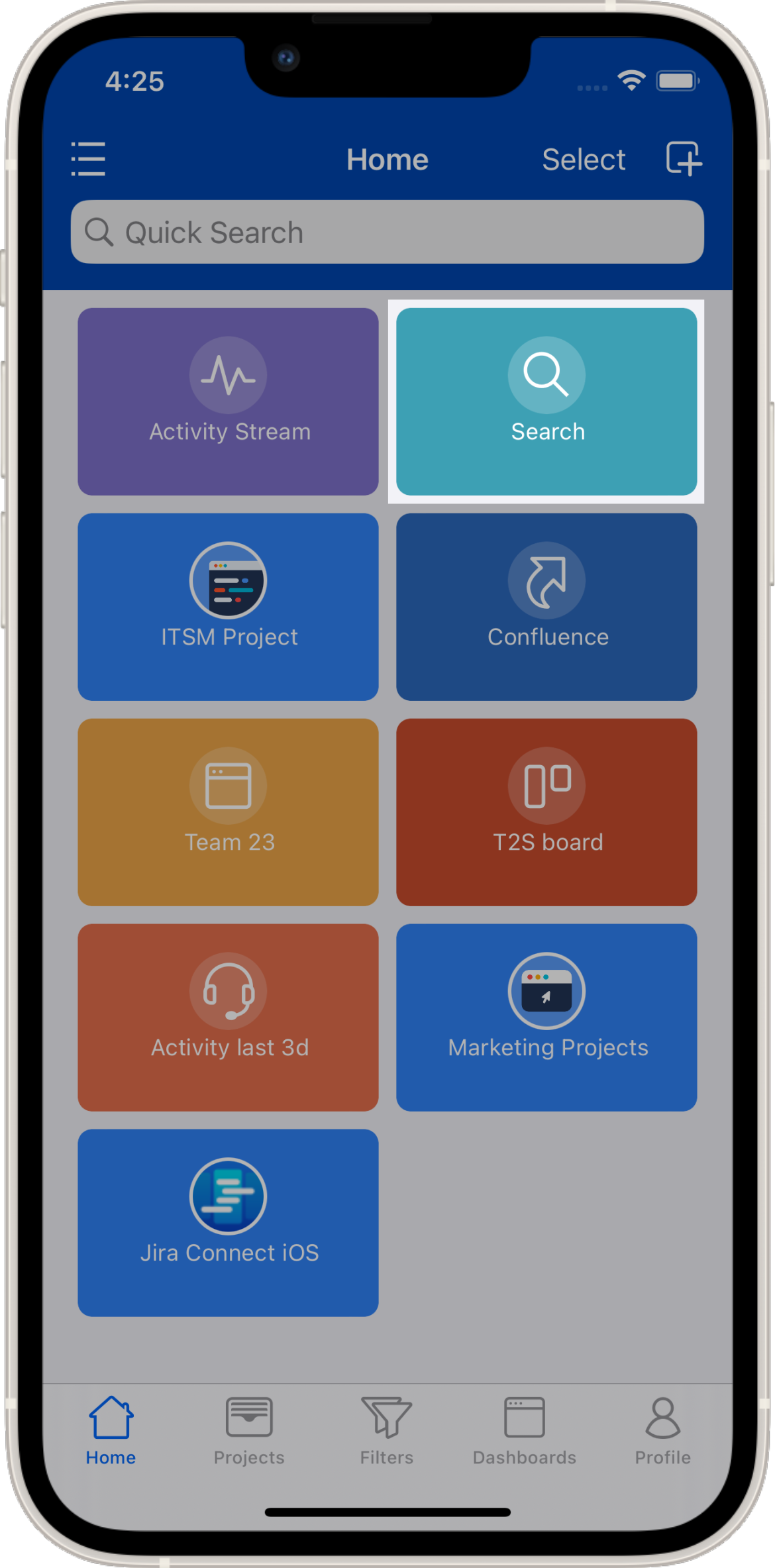The image size is (775, 1568).
Task: Open the Jira Connect iOS tile
Action: coord(228,1223)
